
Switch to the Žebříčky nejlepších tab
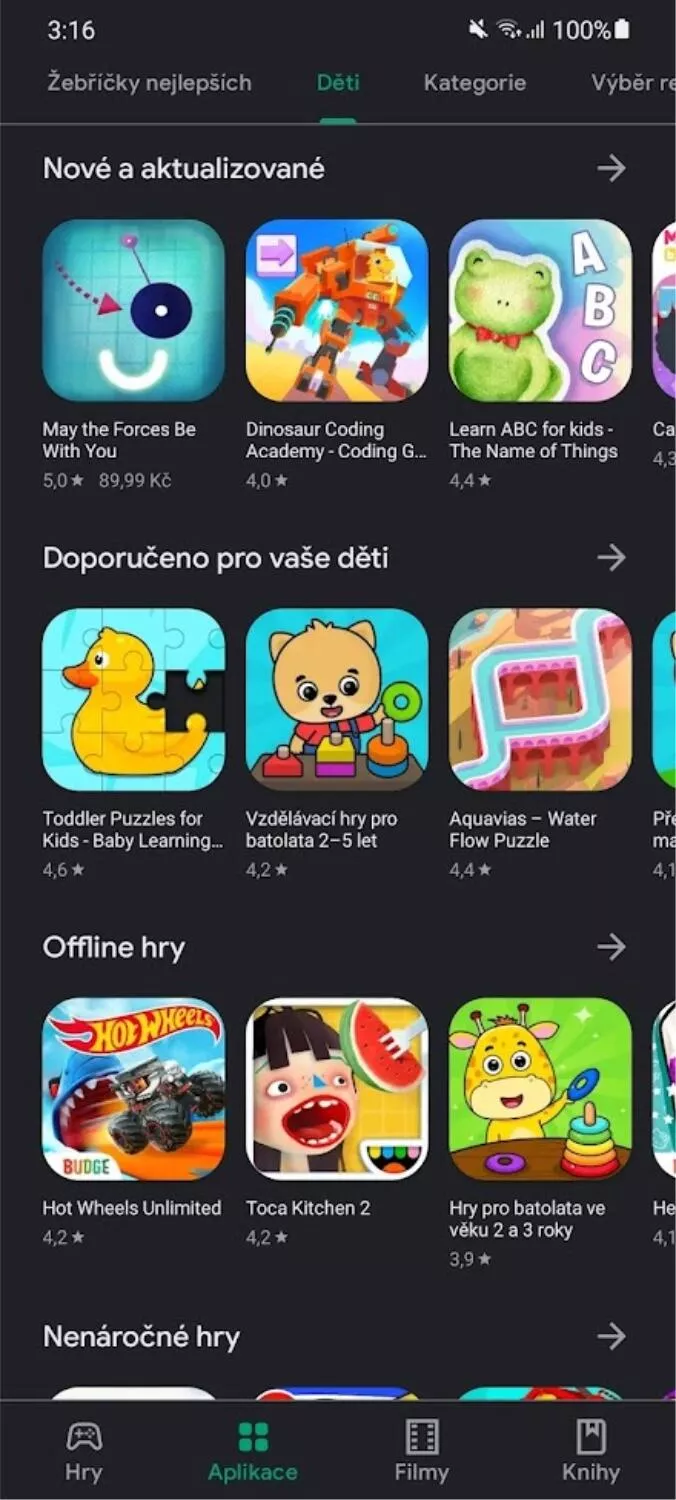click(149, 83)
